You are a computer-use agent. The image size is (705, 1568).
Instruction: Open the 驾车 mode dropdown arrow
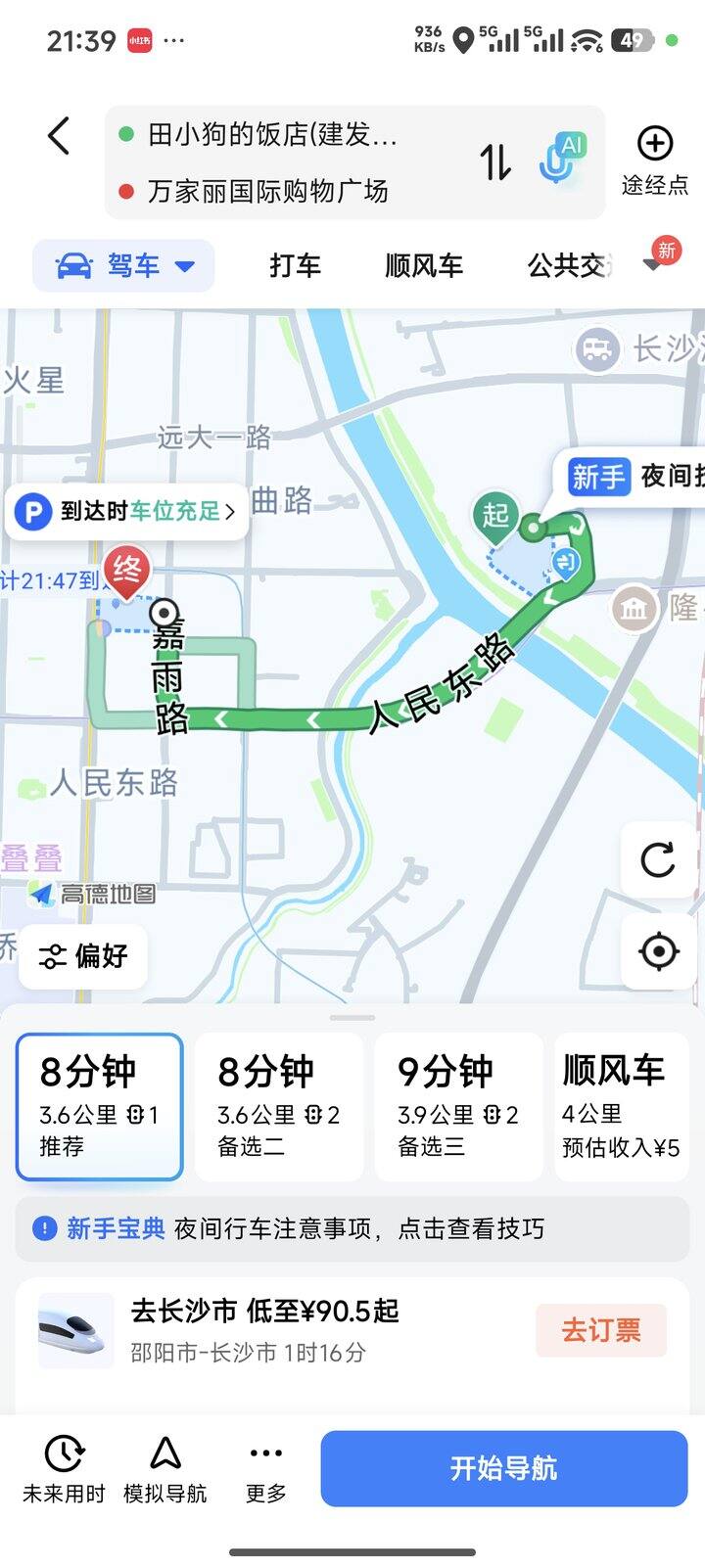point(184,265)
